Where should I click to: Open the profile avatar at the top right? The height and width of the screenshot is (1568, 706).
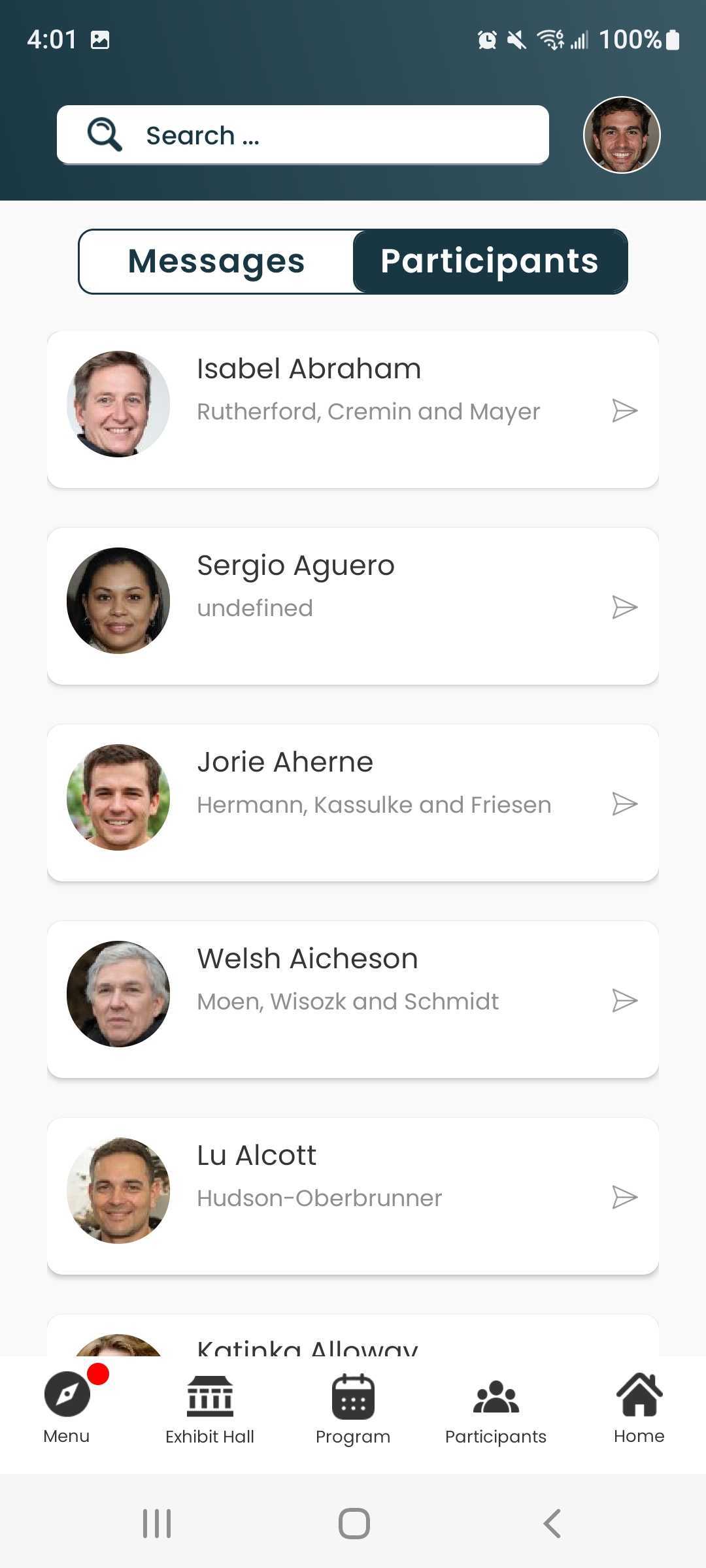[622, 135]
